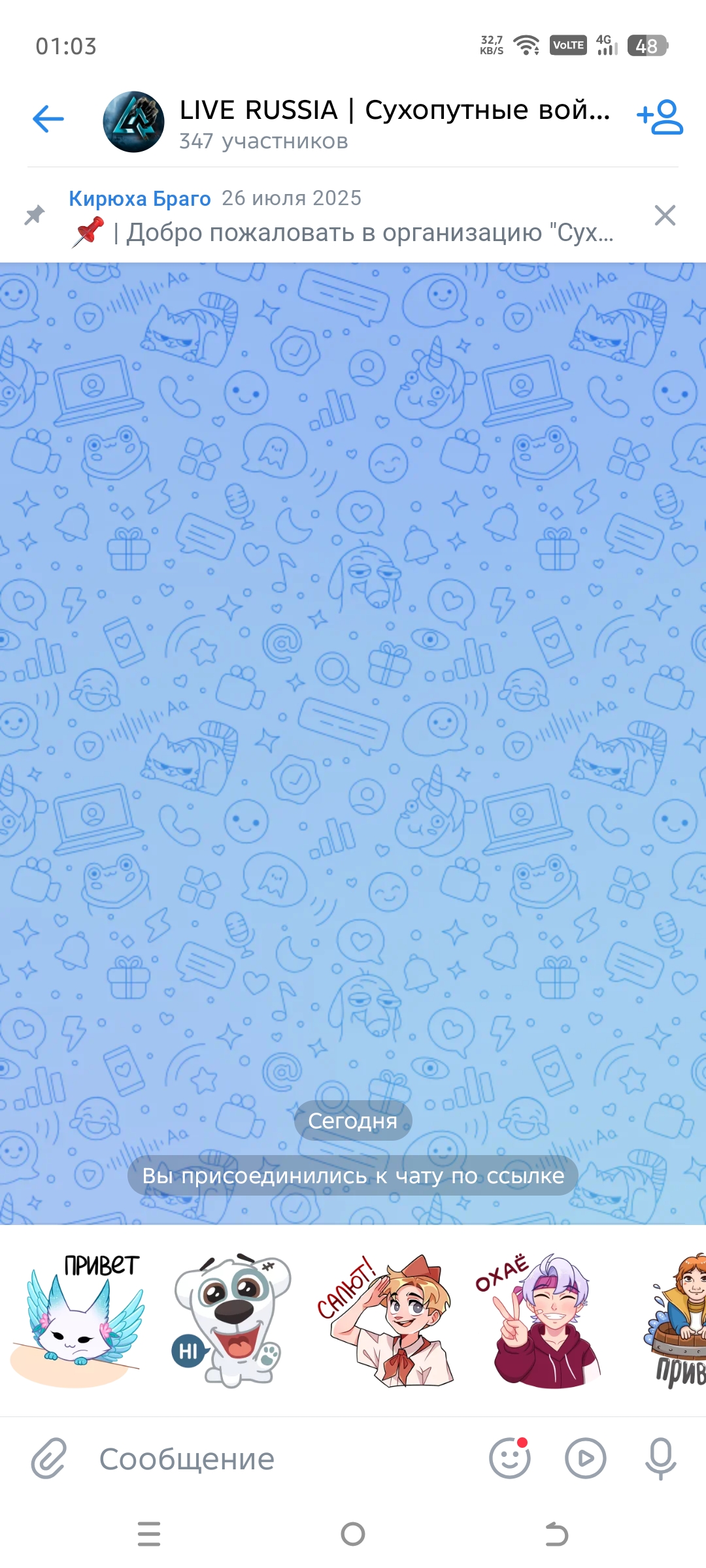Attach a file with the paperclip

[x=49, y=1458]
